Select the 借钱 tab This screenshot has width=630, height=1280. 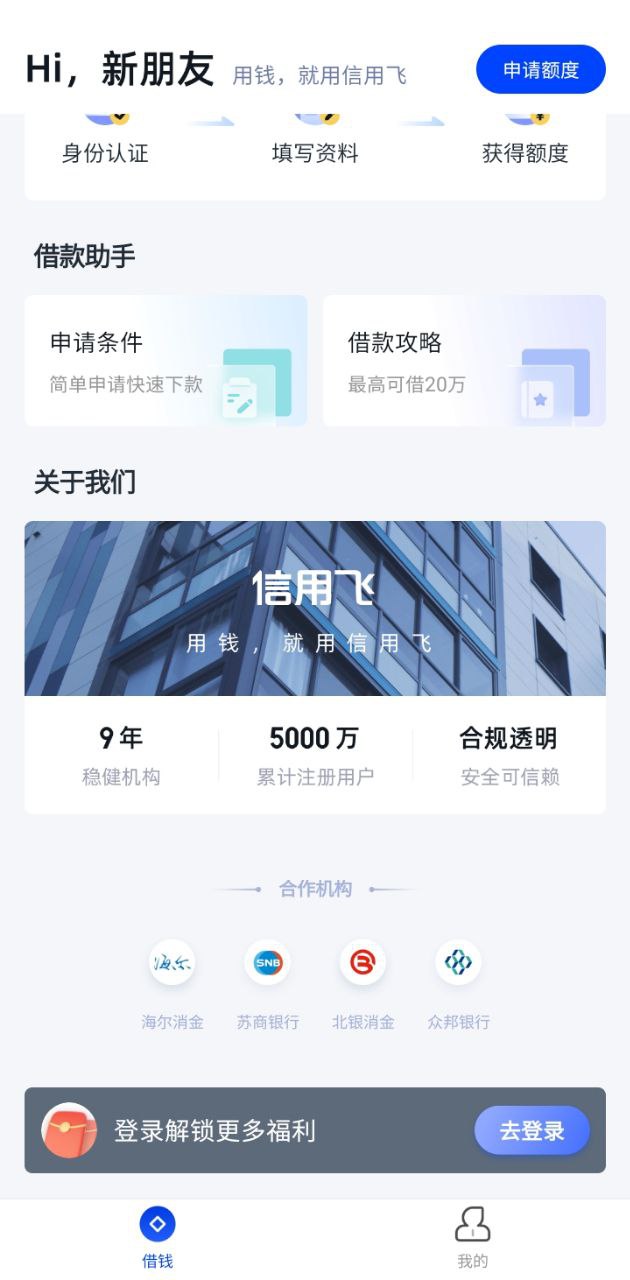[157, 1237]
